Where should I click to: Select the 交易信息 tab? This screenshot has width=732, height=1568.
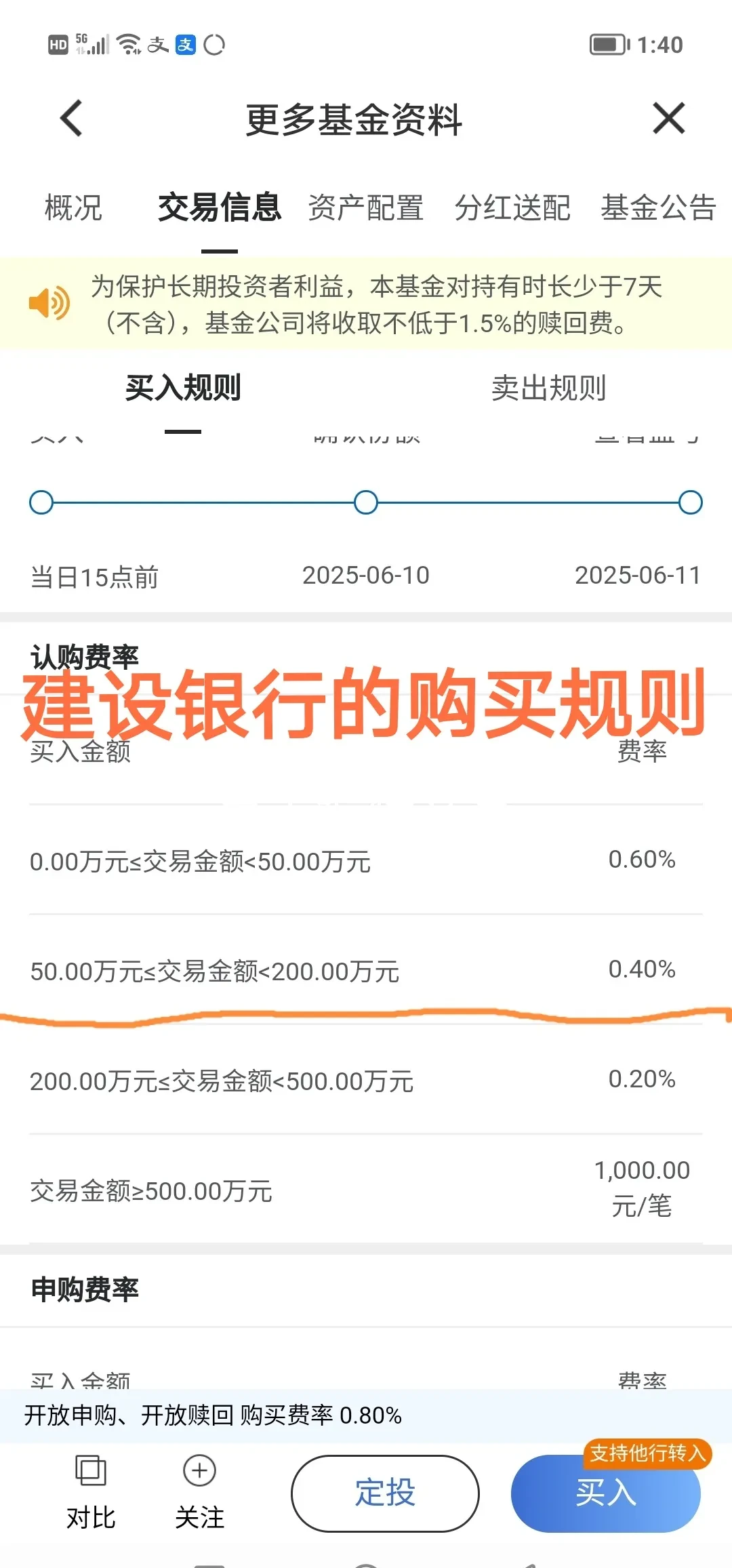[219, 207]
